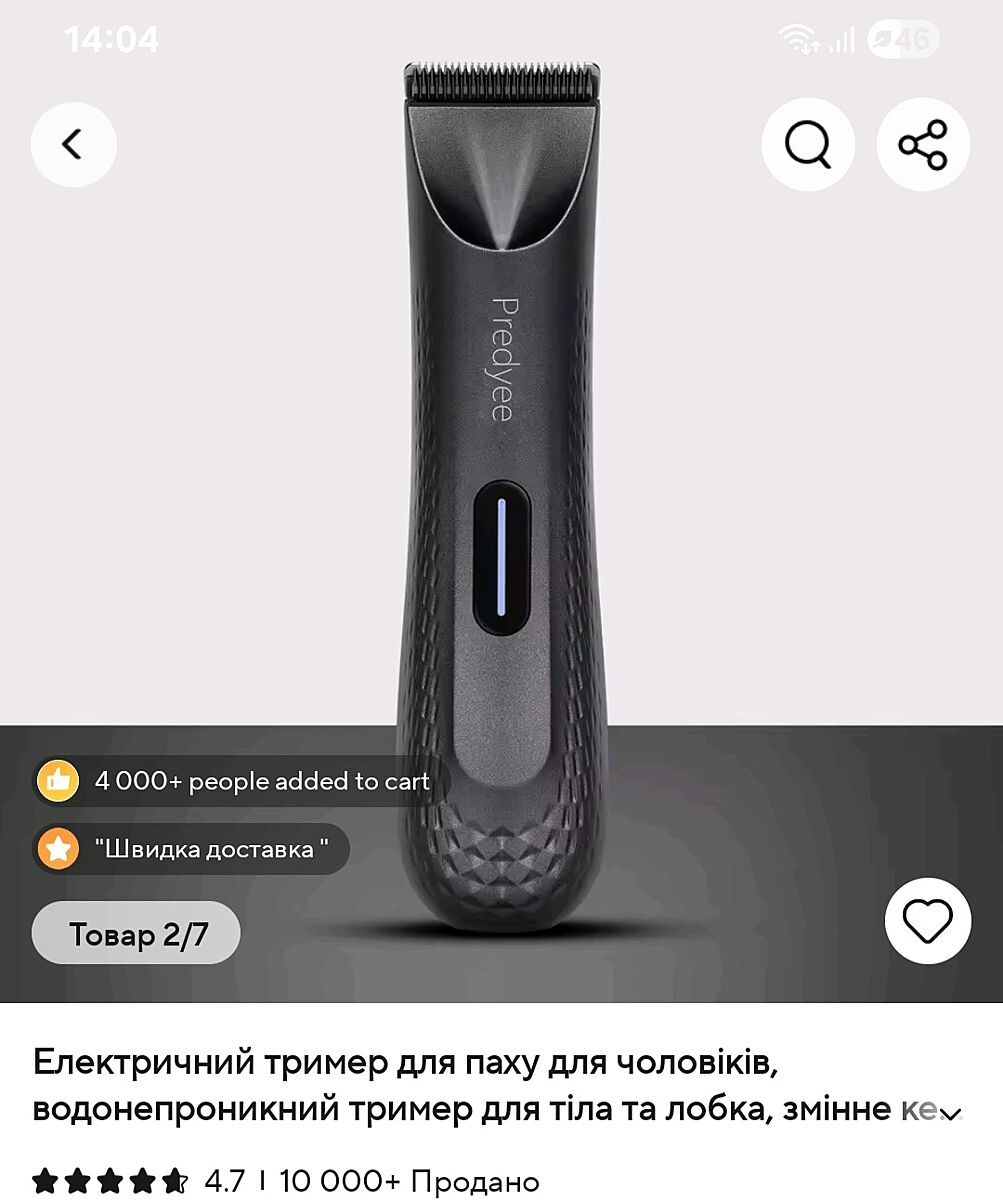
Task: Open the 4.7 star rating reviews
Action: [x=140, y=1181]
